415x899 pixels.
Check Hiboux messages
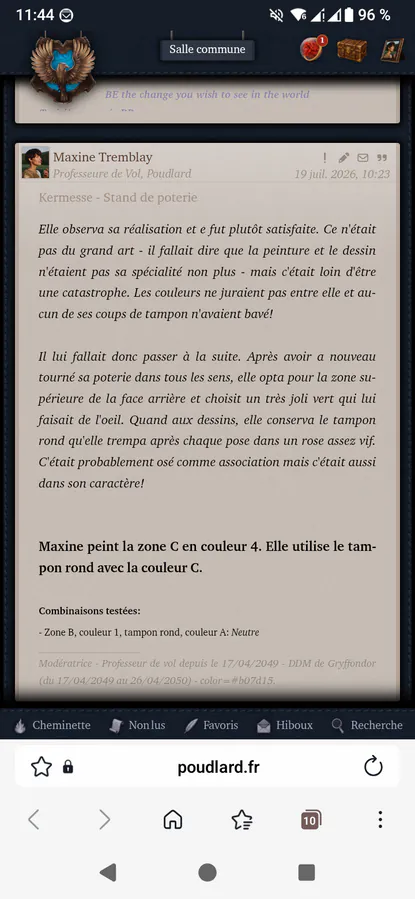[x=284, y=725]
